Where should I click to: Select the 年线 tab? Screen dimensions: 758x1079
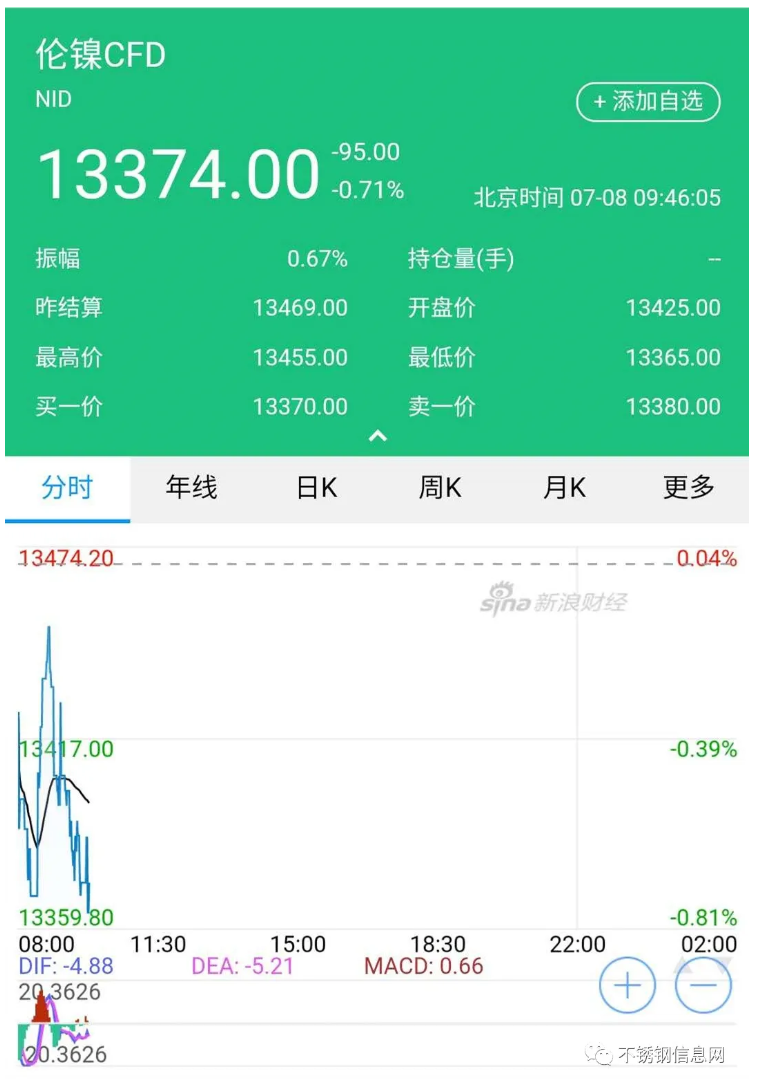192,489
